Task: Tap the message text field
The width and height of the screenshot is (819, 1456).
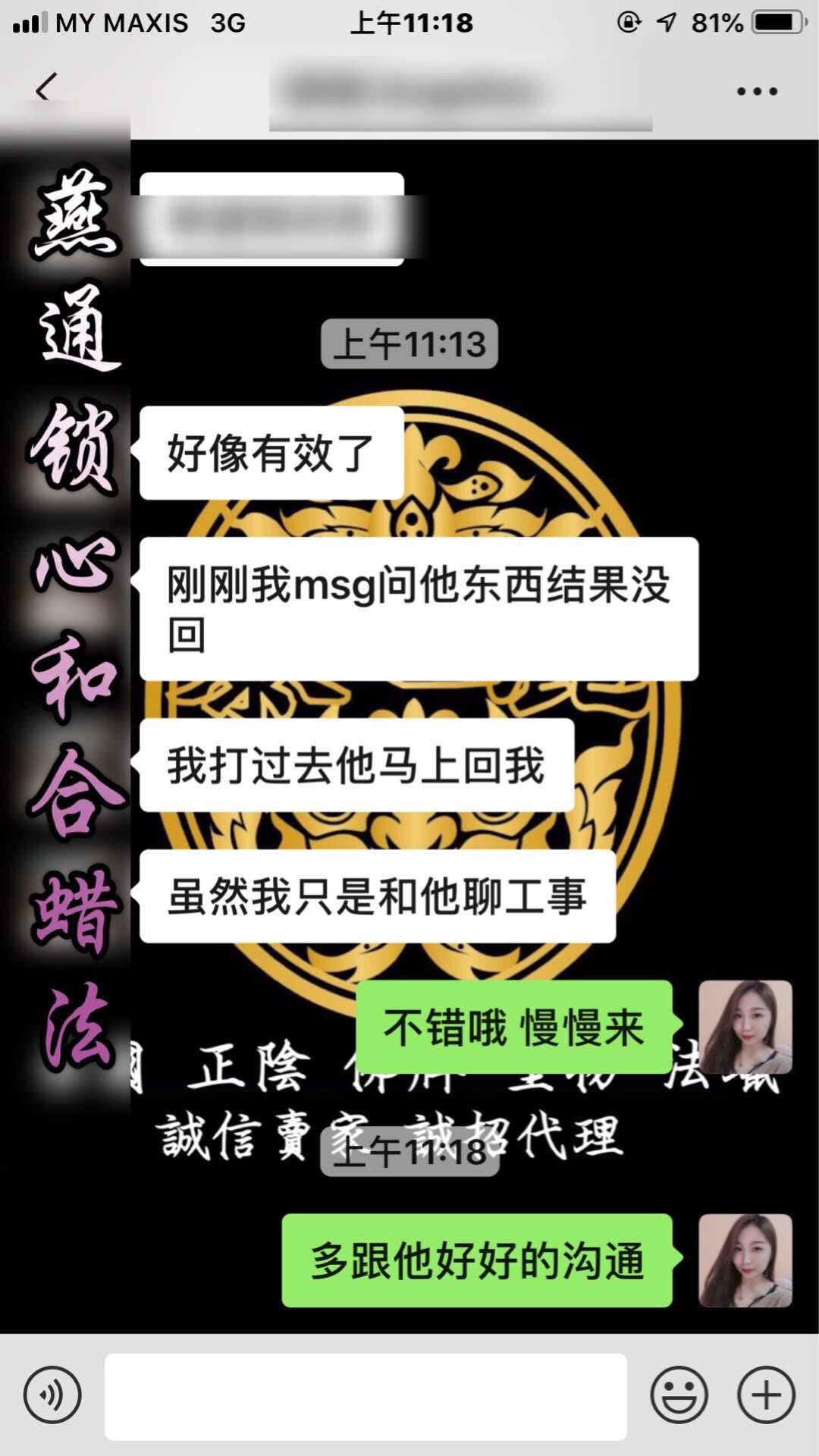Action: [x=366, y=1396]
